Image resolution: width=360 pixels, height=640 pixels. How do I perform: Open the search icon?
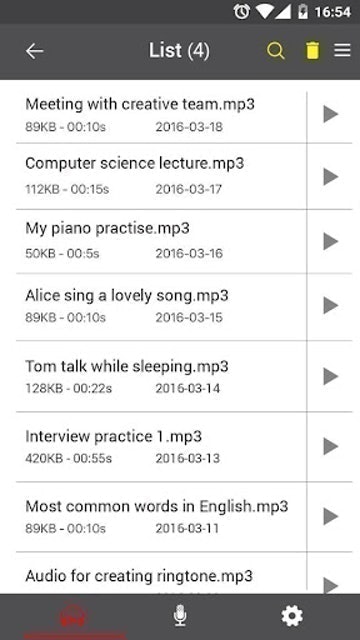[x=276, y=51]
